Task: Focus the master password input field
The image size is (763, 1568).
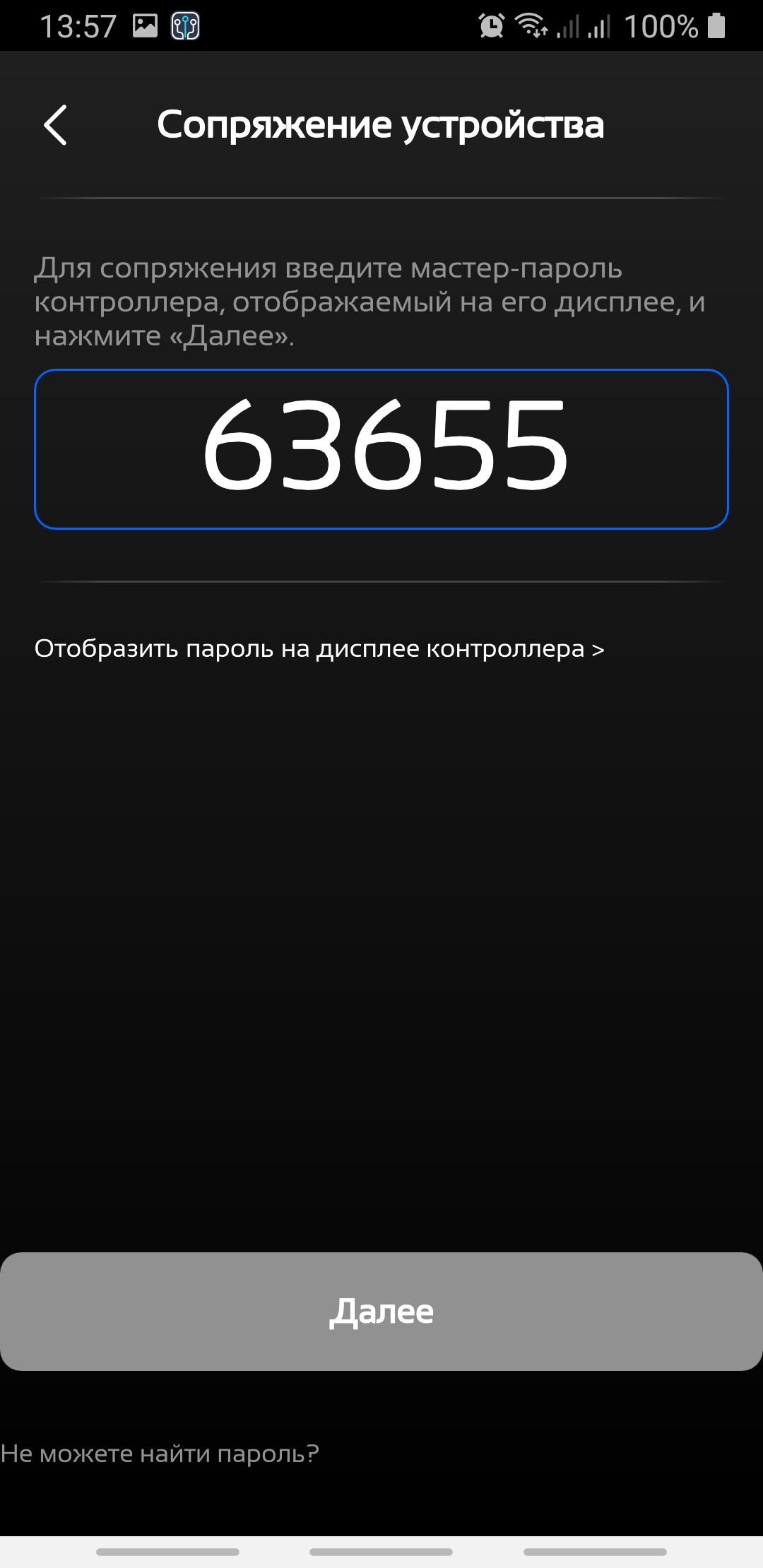Action: (381, 449)
